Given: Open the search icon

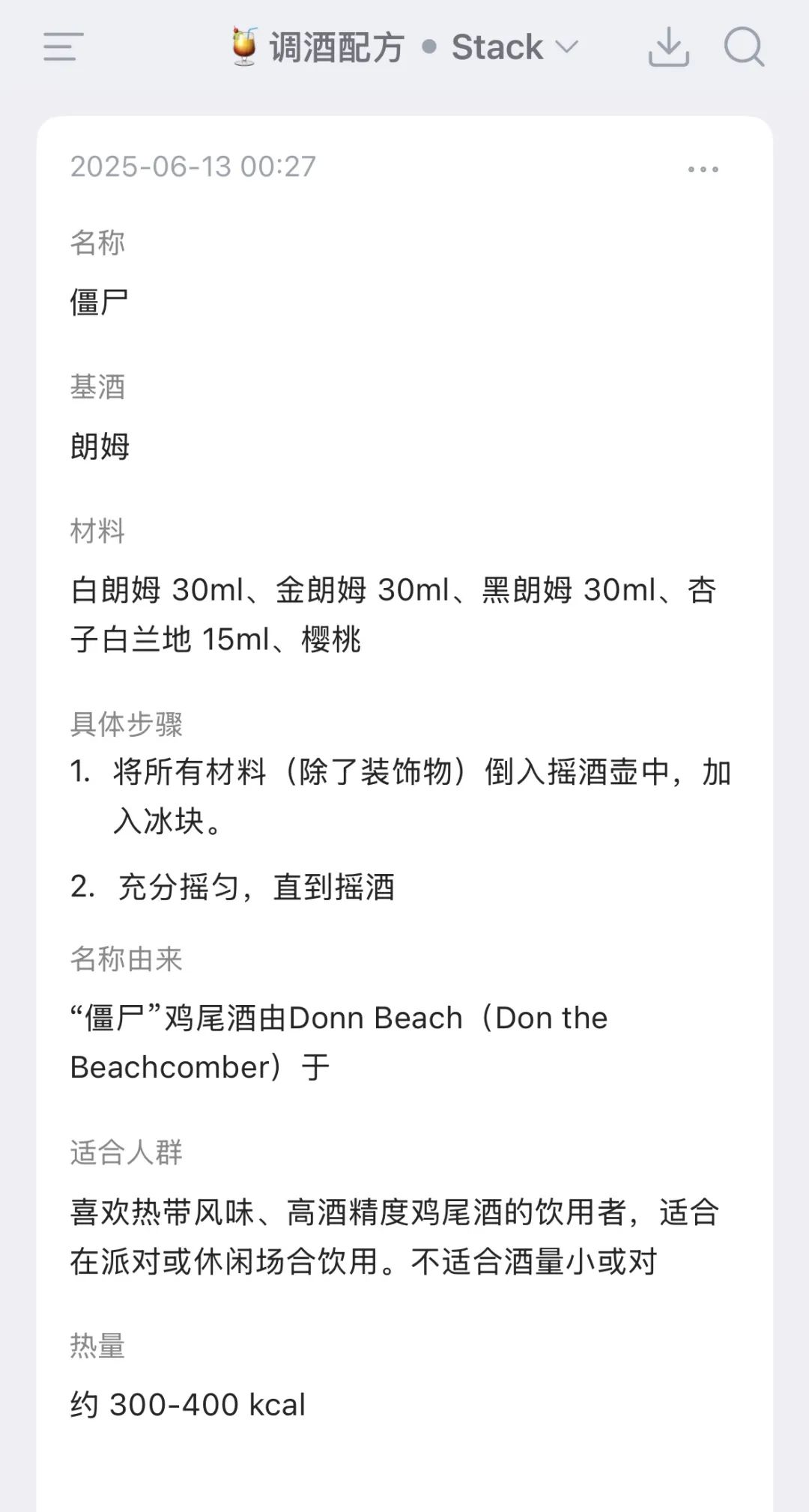Looking at the screenshot, I should coord(743,47).
